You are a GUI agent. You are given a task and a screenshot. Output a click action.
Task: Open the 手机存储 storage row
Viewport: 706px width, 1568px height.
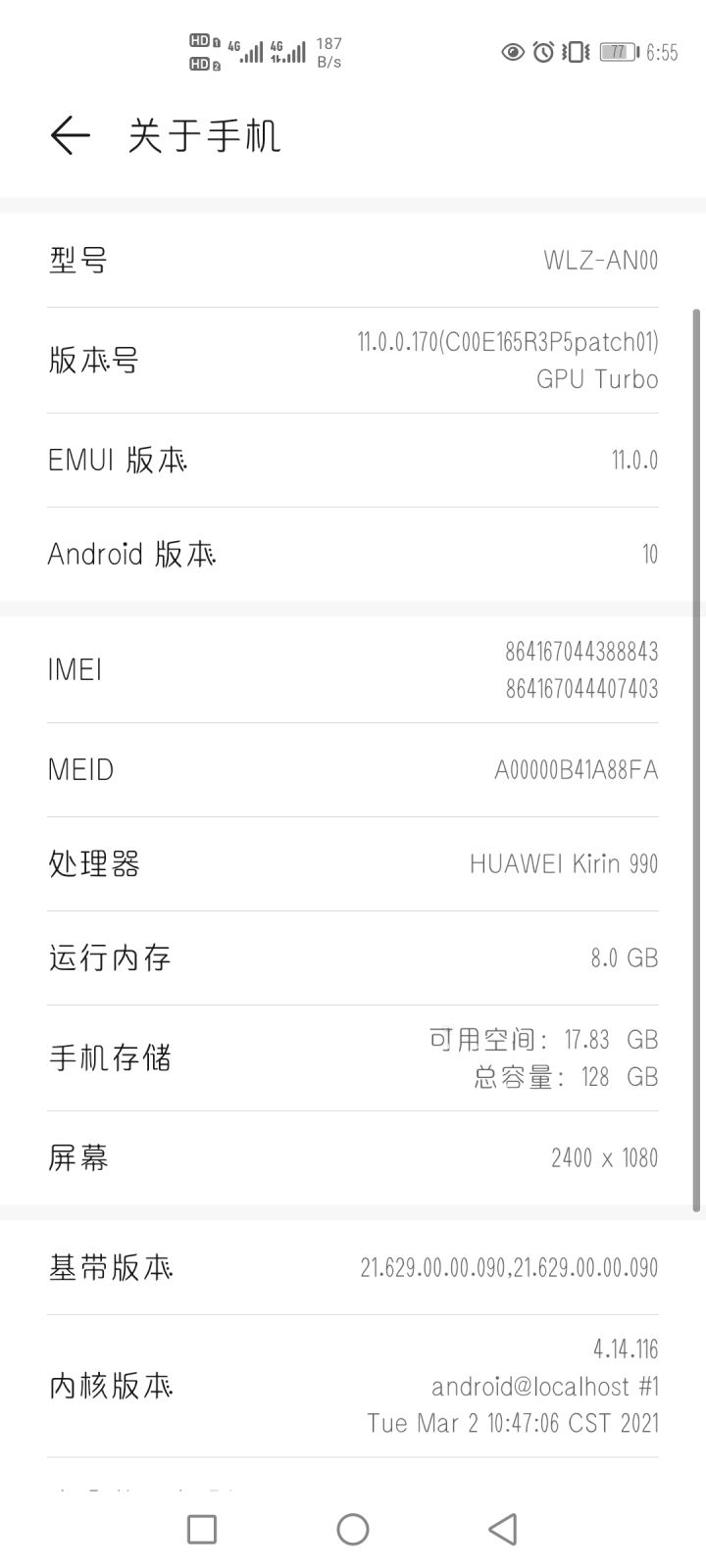point(353,1058)
